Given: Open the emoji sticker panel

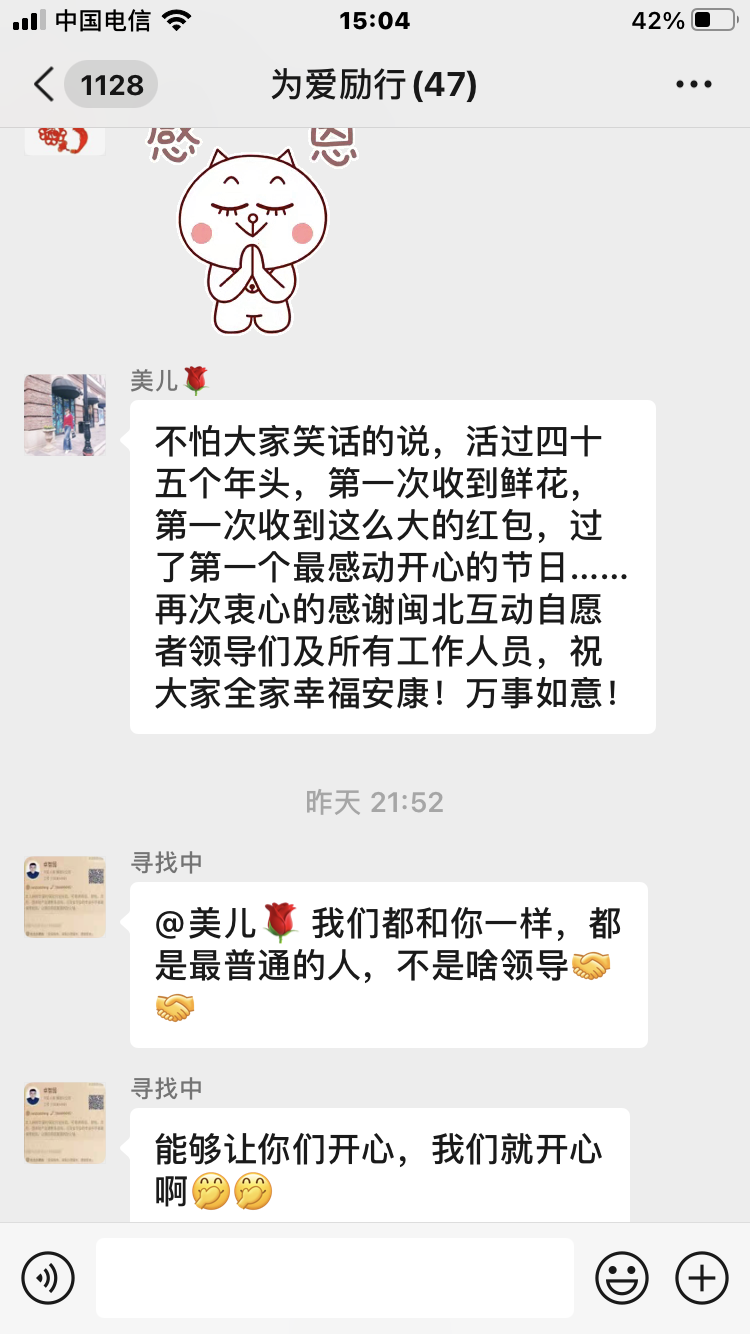Looking at the screenshot, I should pos(622,1278).
